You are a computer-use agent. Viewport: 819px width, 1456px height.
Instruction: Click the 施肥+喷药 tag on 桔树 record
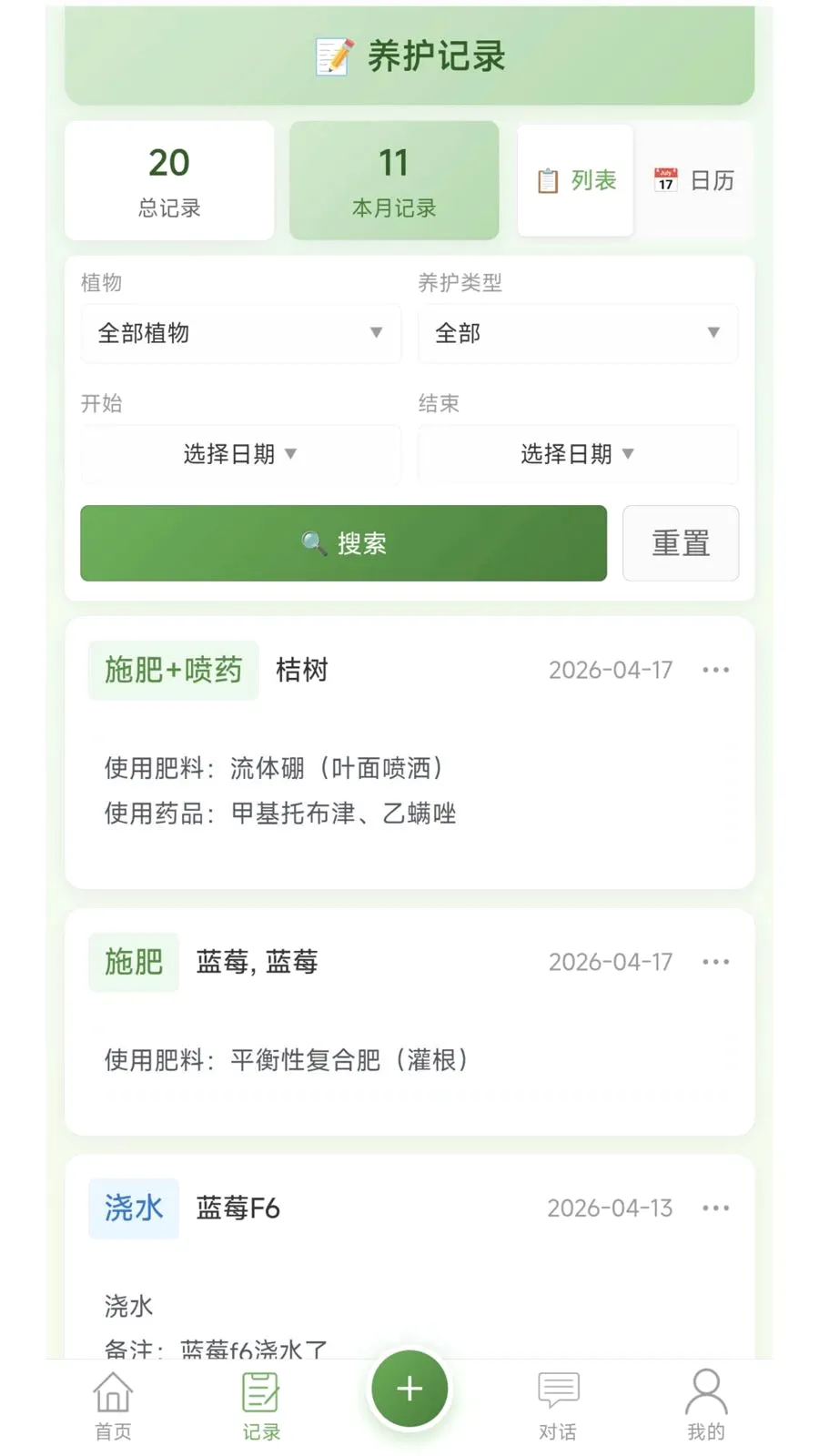pos(173,670)
